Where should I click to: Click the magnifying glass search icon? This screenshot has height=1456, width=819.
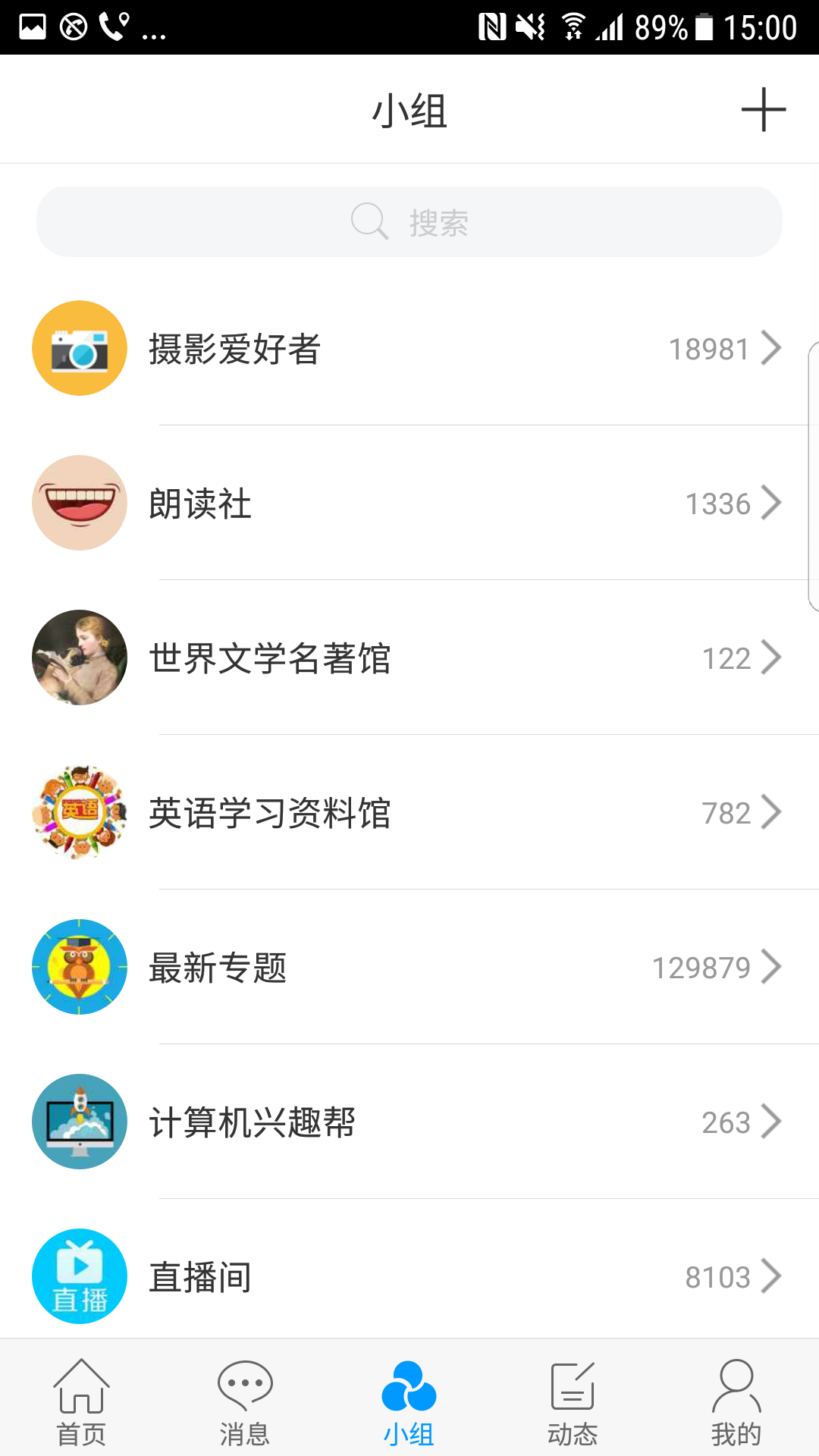pos(369,221)
